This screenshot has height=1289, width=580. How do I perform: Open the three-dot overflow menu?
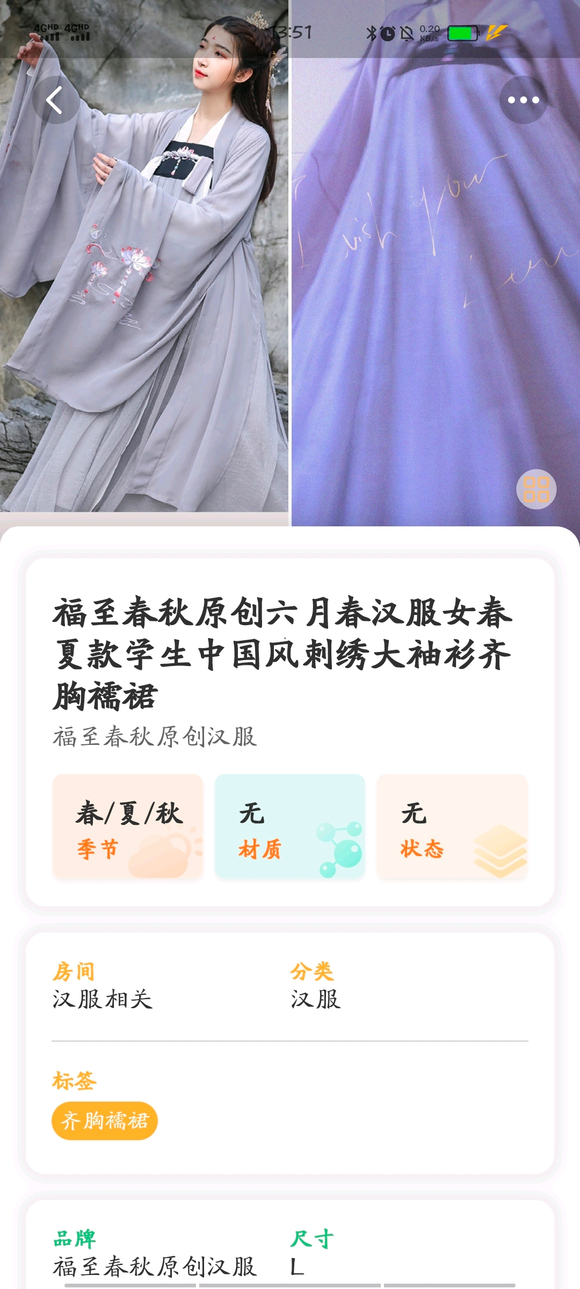523,100
